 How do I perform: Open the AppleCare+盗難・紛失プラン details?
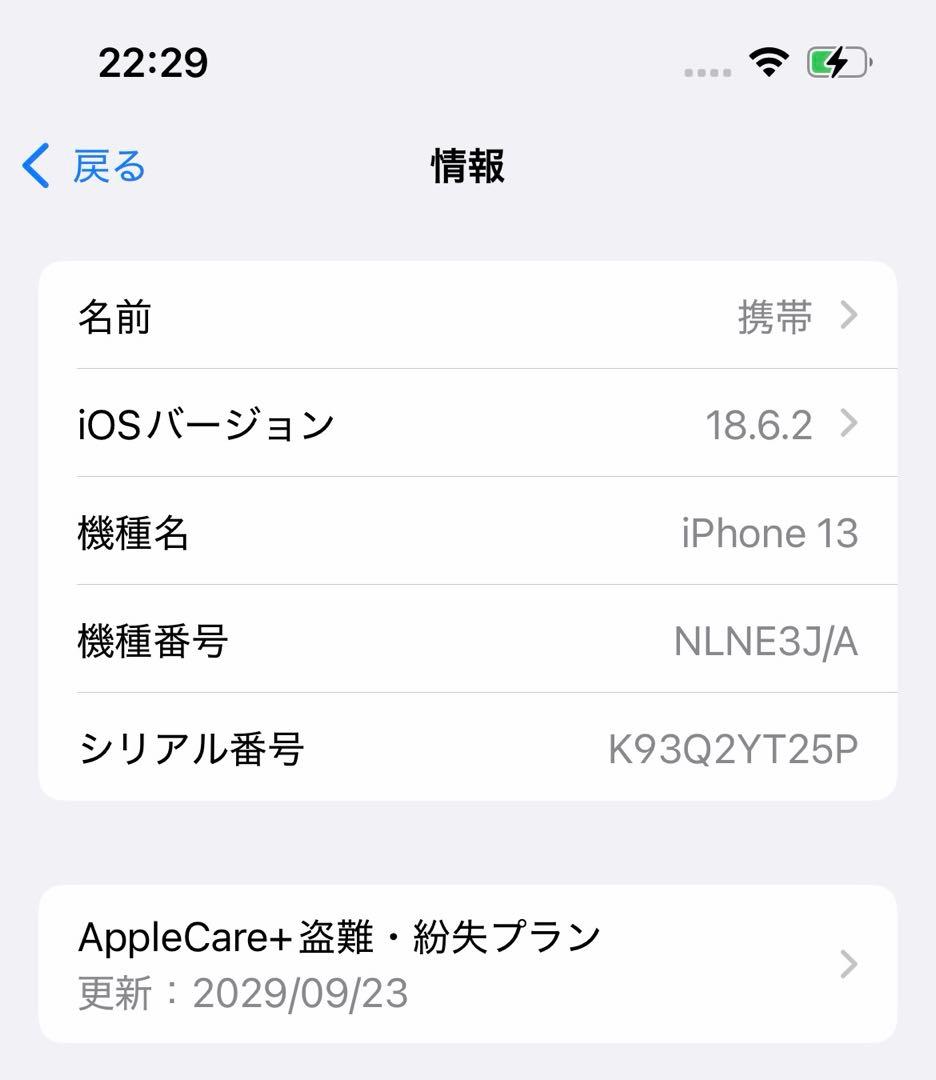click(468, 963)
